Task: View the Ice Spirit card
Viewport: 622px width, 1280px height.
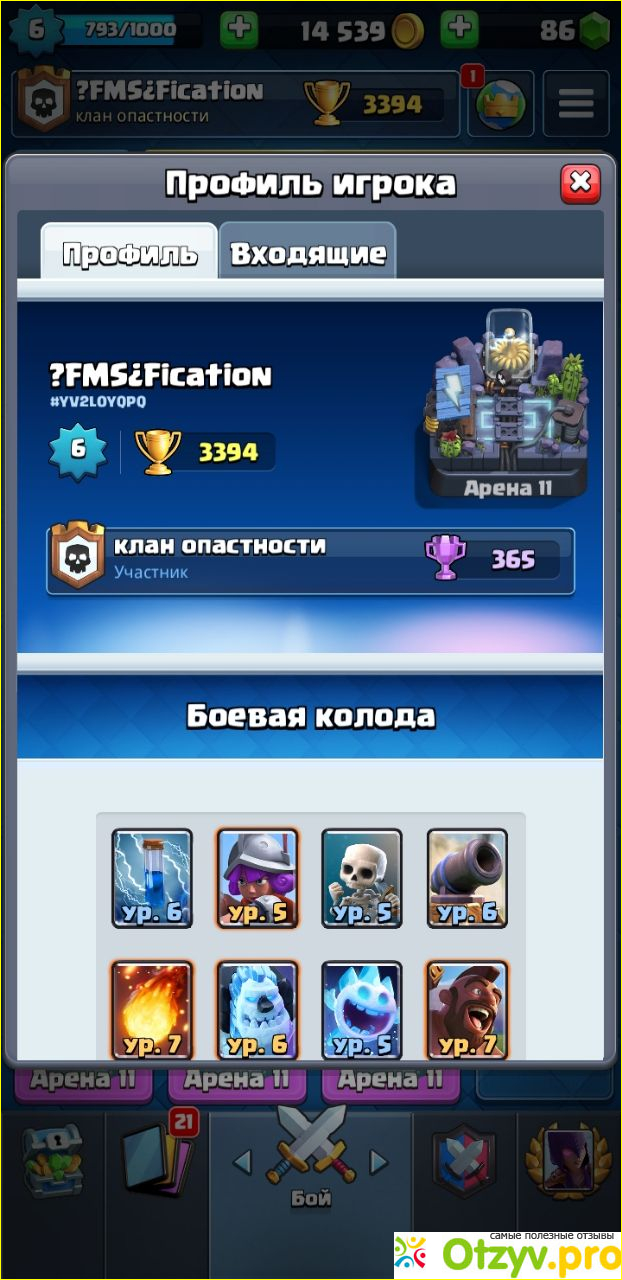Action: [362, 1010]
